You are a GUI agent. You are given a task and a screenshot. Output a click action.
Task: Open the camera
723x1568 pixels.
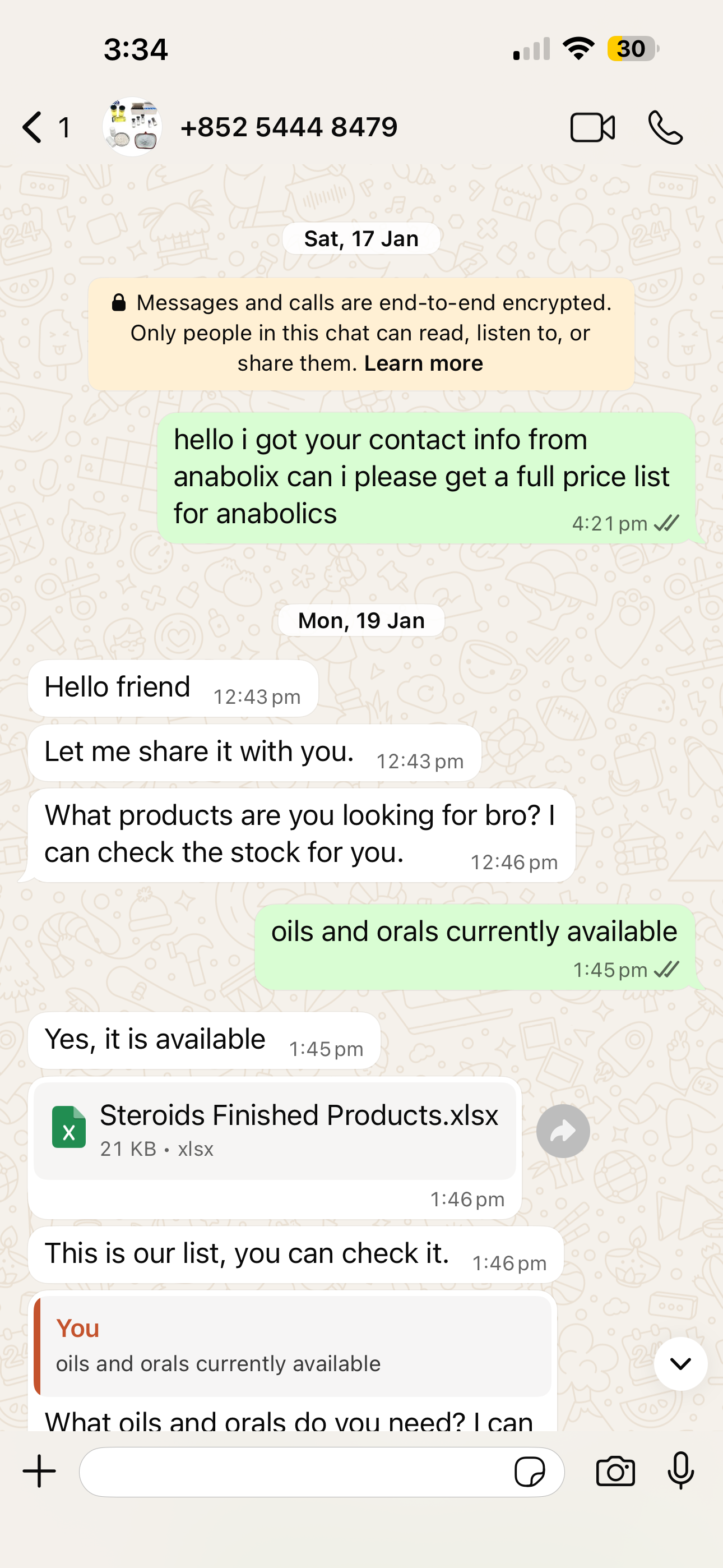615,1471
